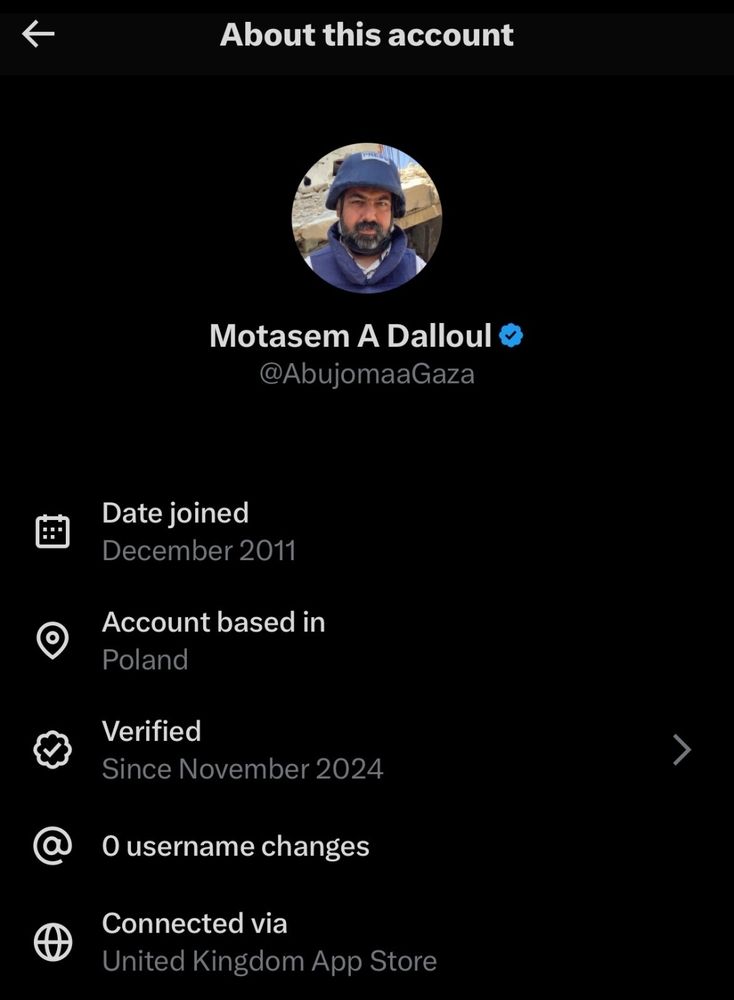734x1000 pixels.
Task: Select the Account based in row
Action: 213,622
